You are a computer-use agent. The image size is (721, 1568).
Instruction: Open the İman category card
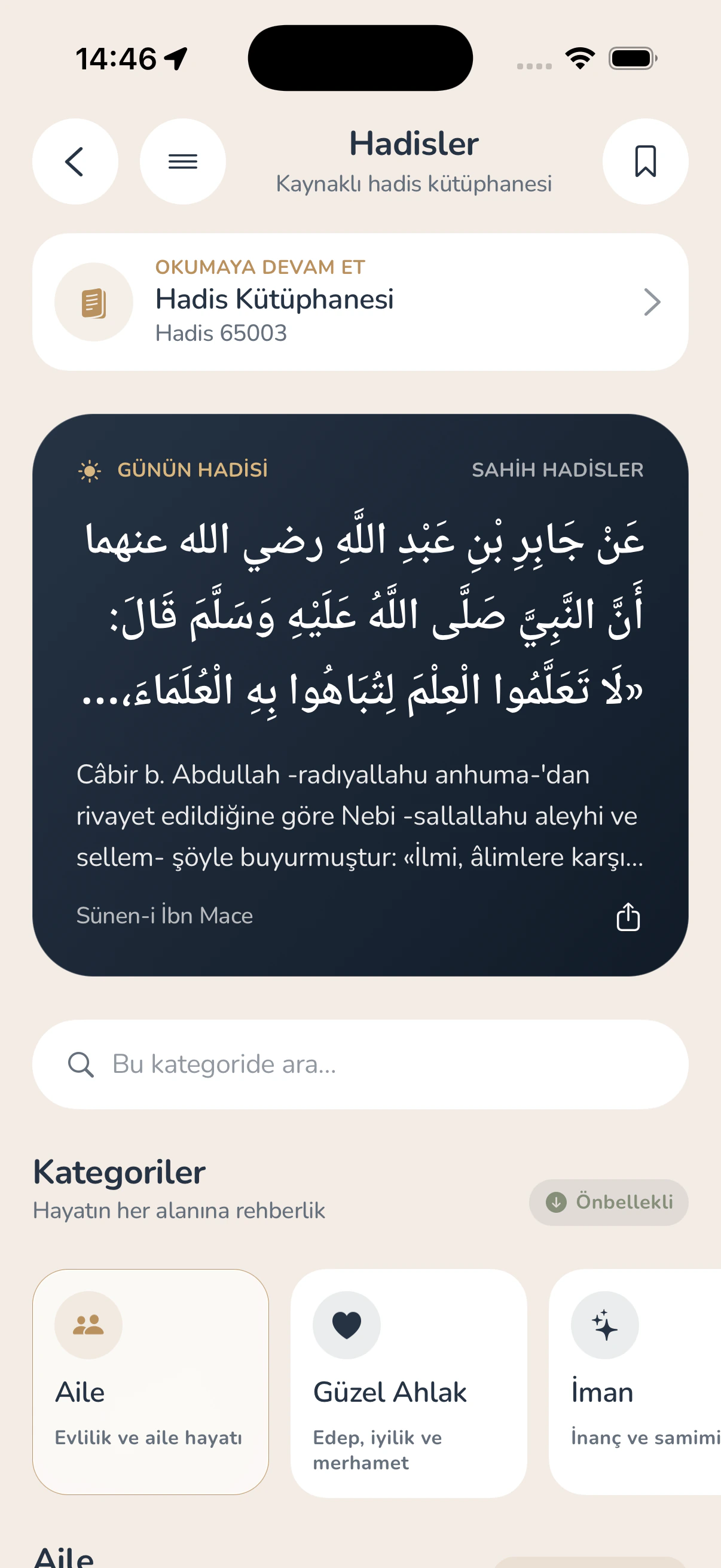coord(634,1382)
